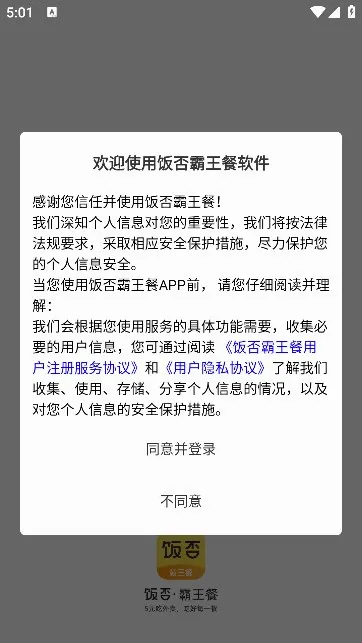Open the 《饭否霸王餐用户注册服务协议》 link
Viewport: 362px width, 643px height.
click(x=271, y=348)
